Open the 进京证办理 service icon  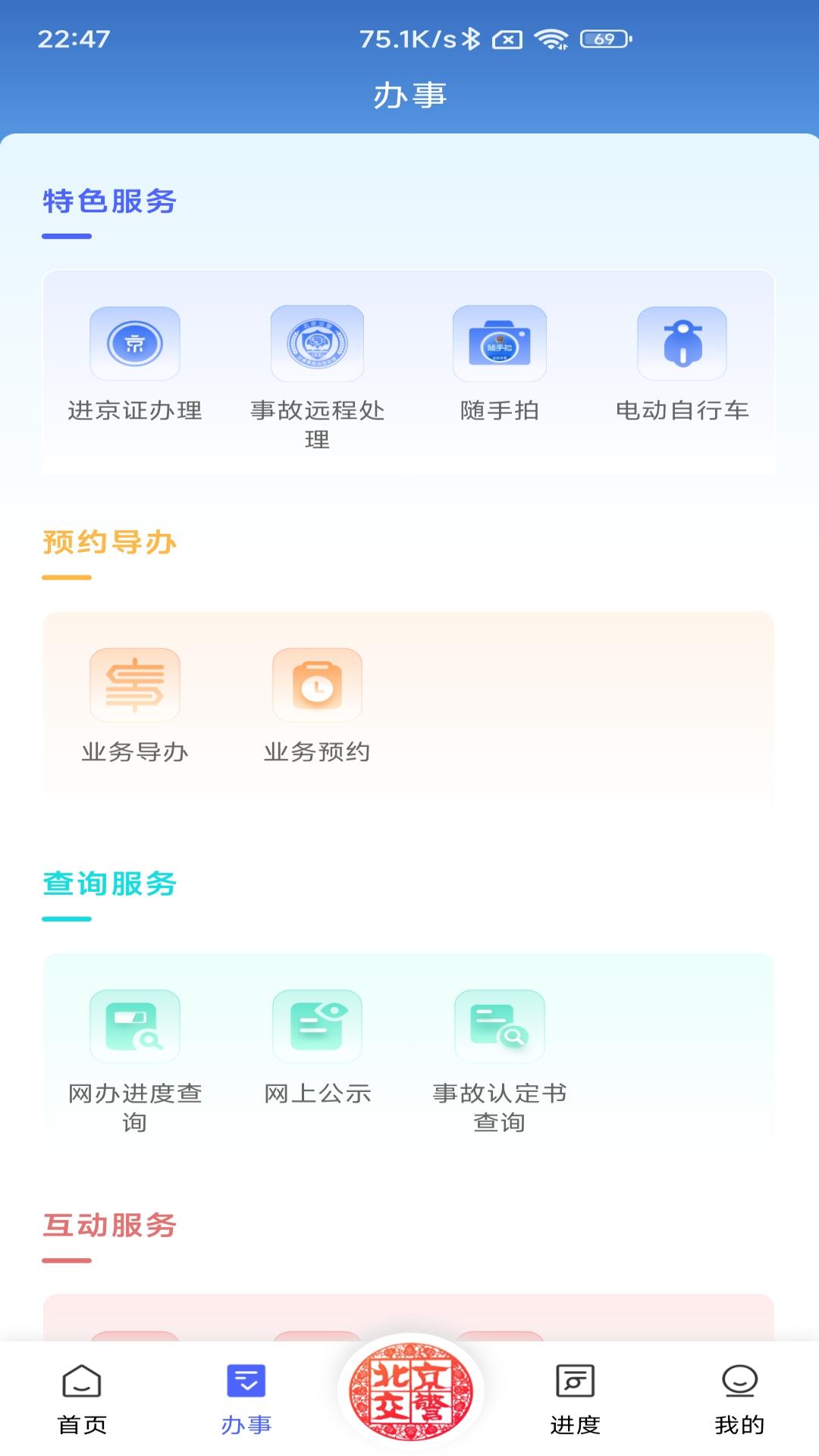click(x=133, y=343)
